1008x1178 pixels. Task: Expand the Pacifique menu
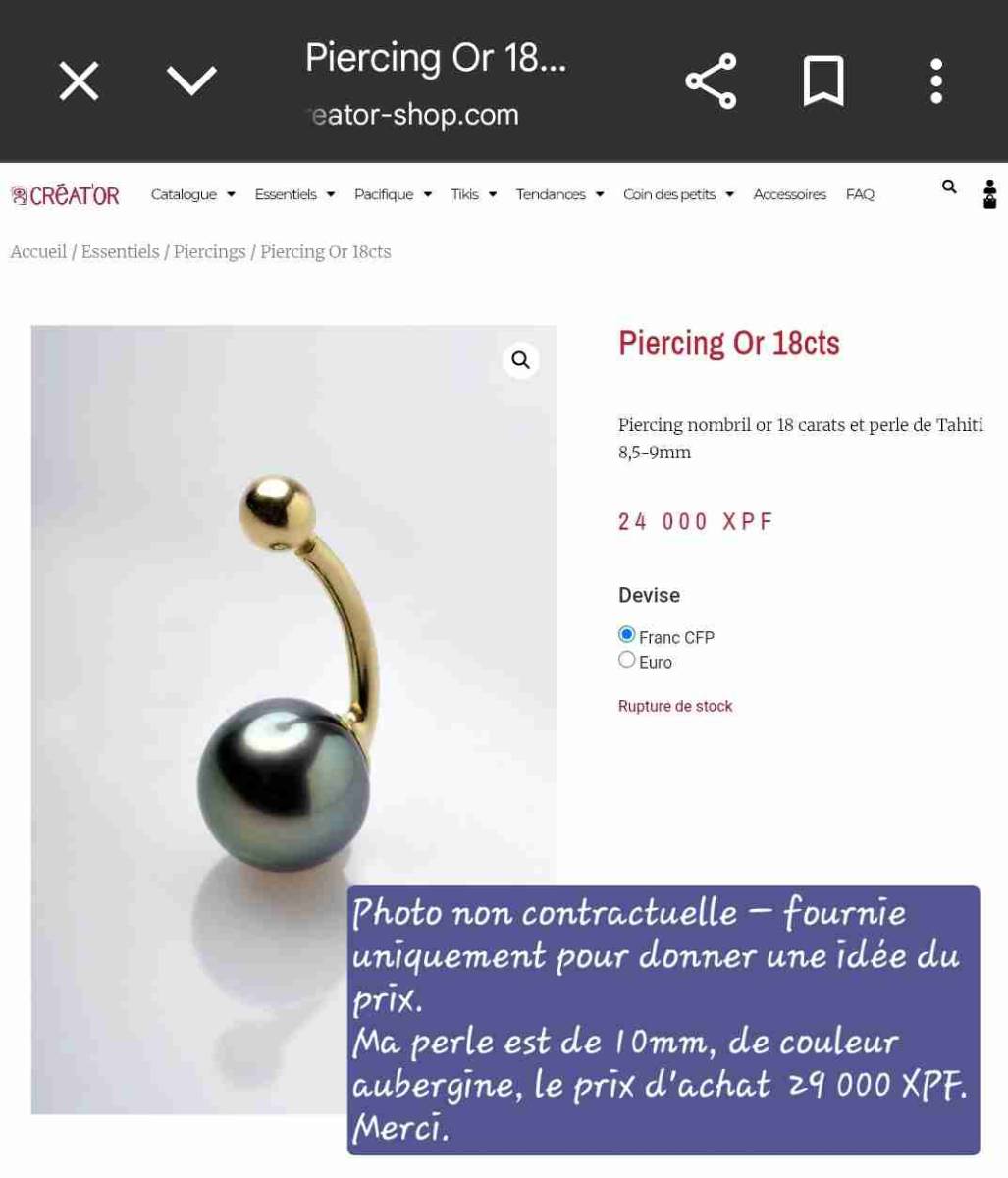393,194
